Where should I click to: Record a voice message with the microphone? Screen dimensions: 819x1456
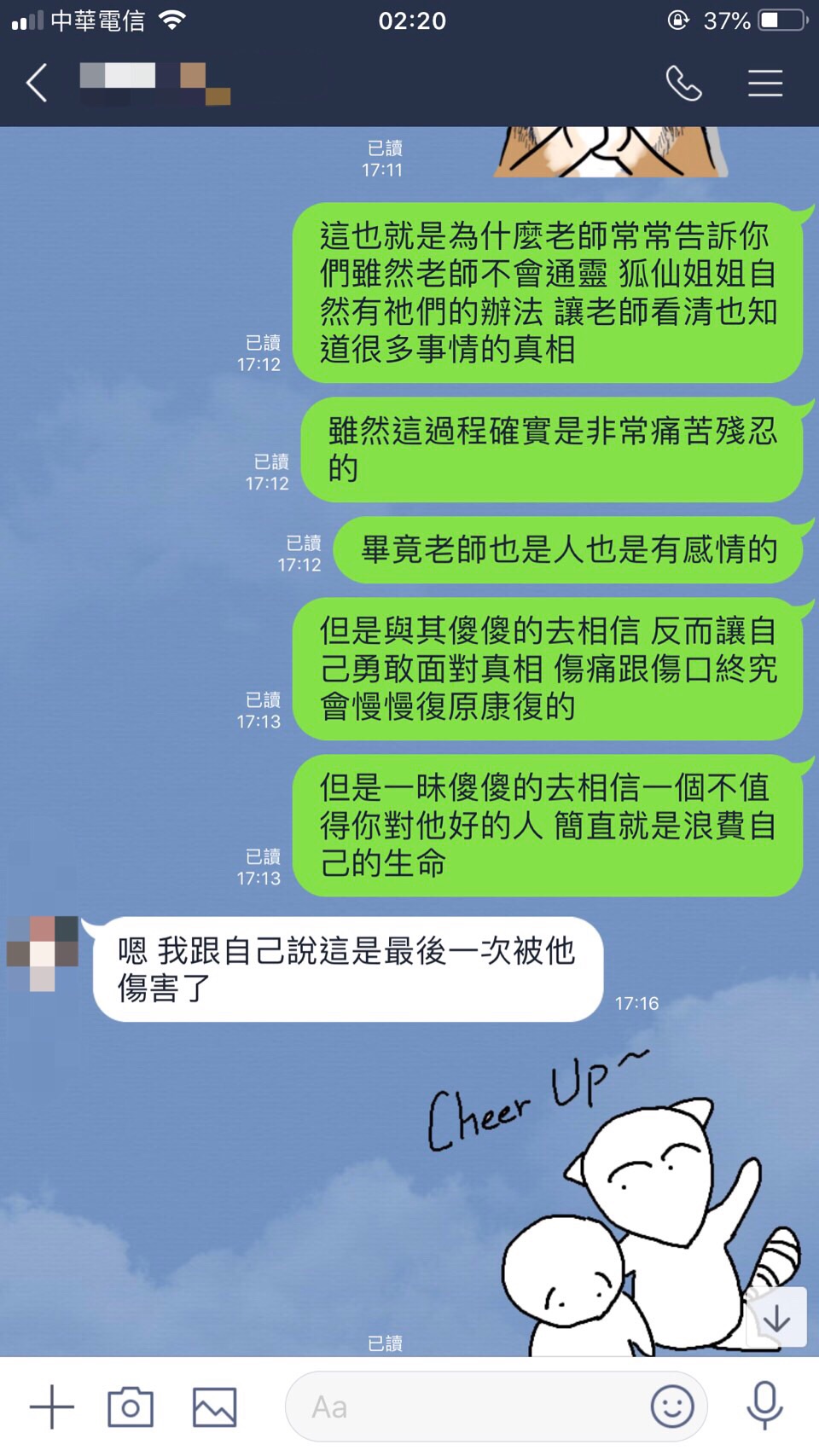(764, 1405)
